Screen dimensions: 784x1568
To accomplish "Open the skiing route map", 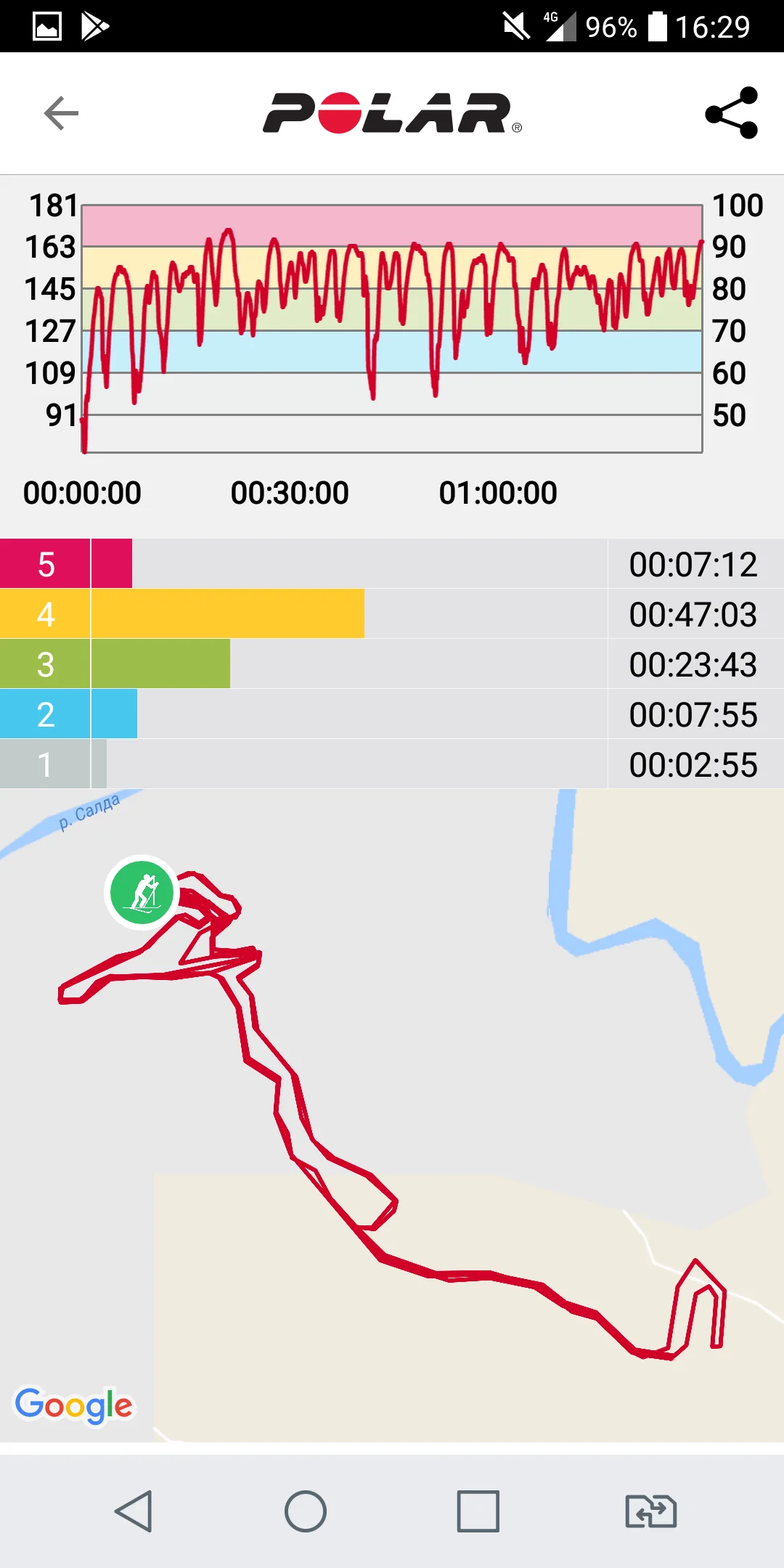I will click(392, 1116).
